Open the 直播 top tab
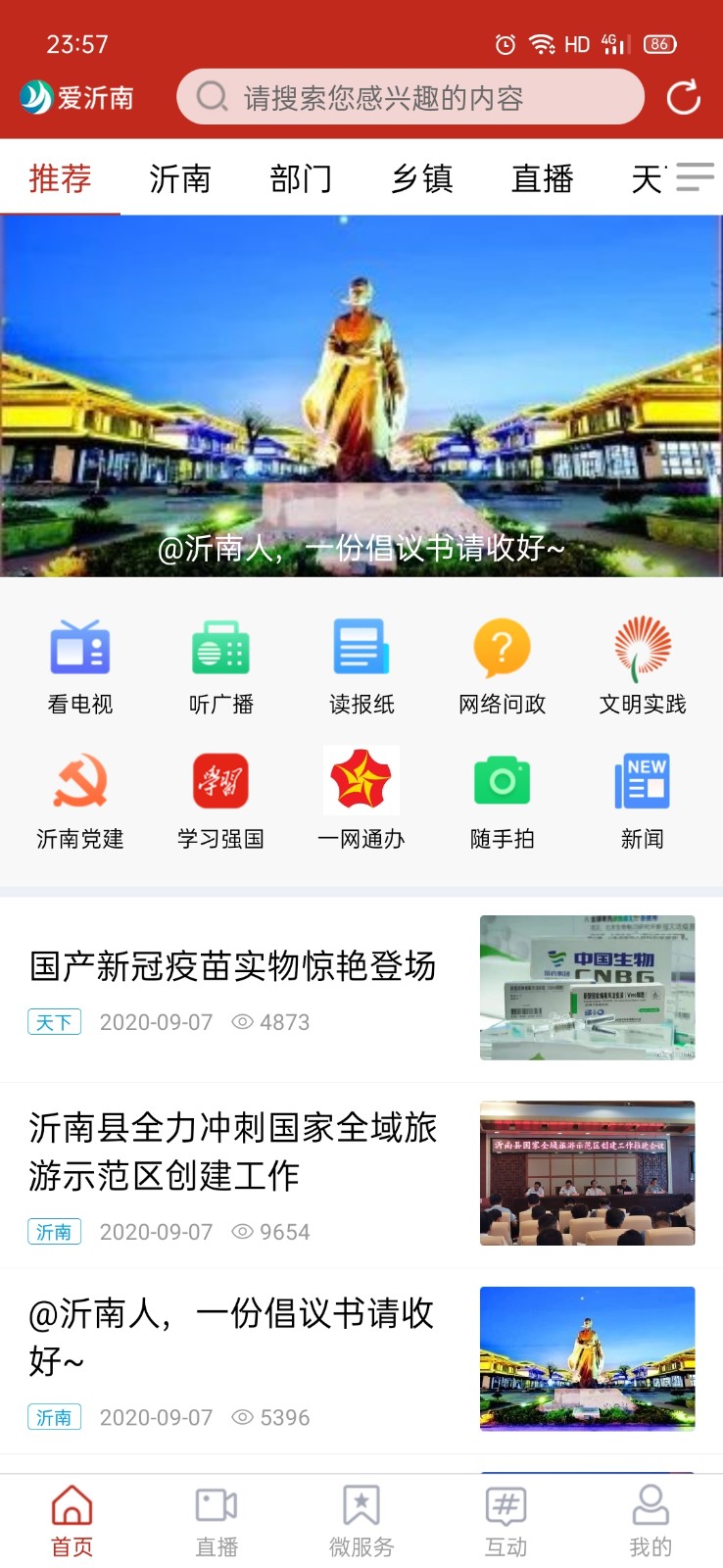 click(543, 178)
